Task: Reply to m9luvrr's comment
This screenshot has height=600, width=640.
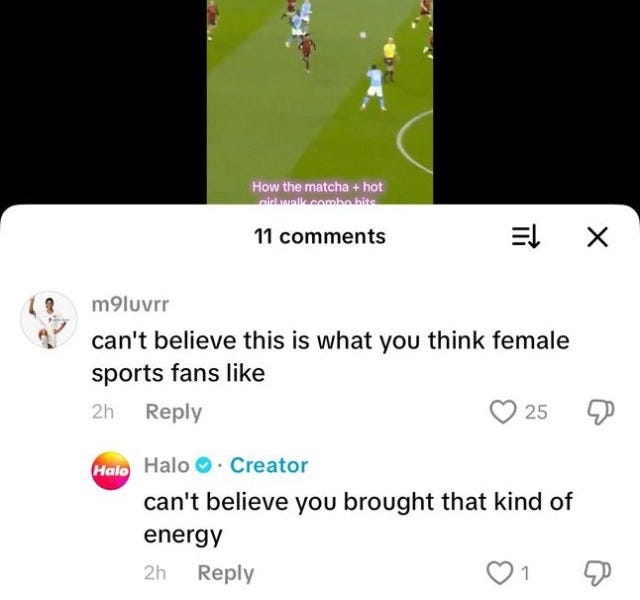Action: click(x=174, y=411)
